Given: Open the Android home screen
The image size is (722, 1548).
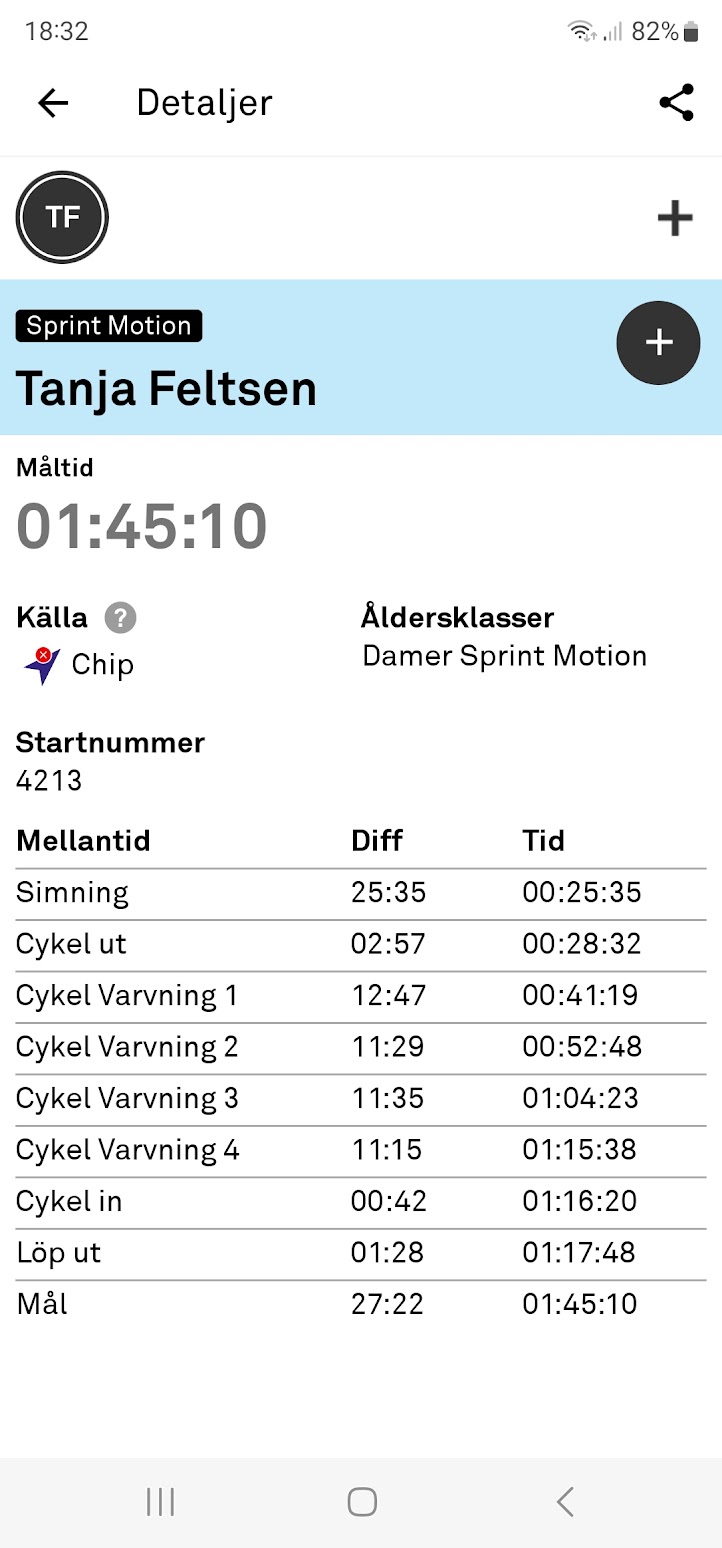Looking at the screenshot, I should click(361, 1501).
